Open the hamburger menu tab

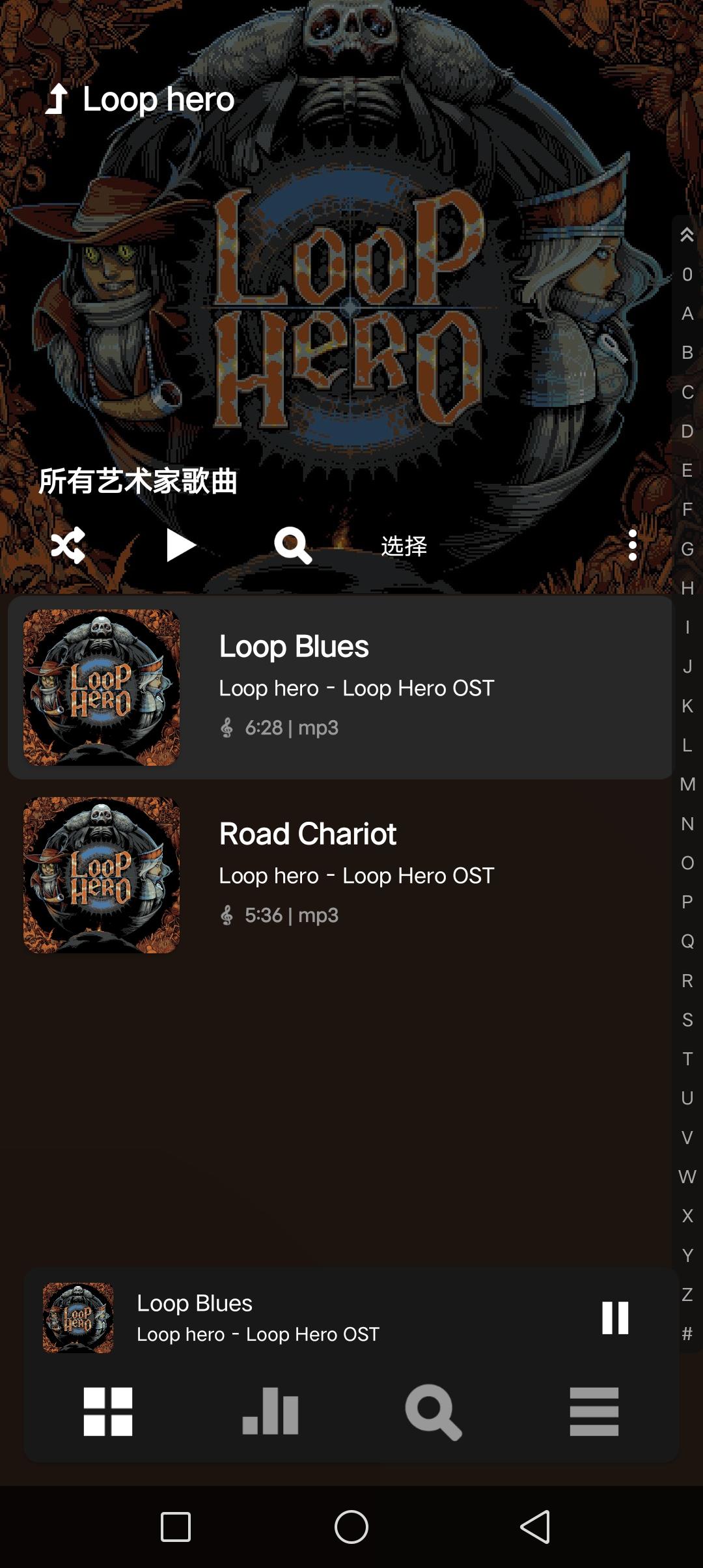[594, 1412]
